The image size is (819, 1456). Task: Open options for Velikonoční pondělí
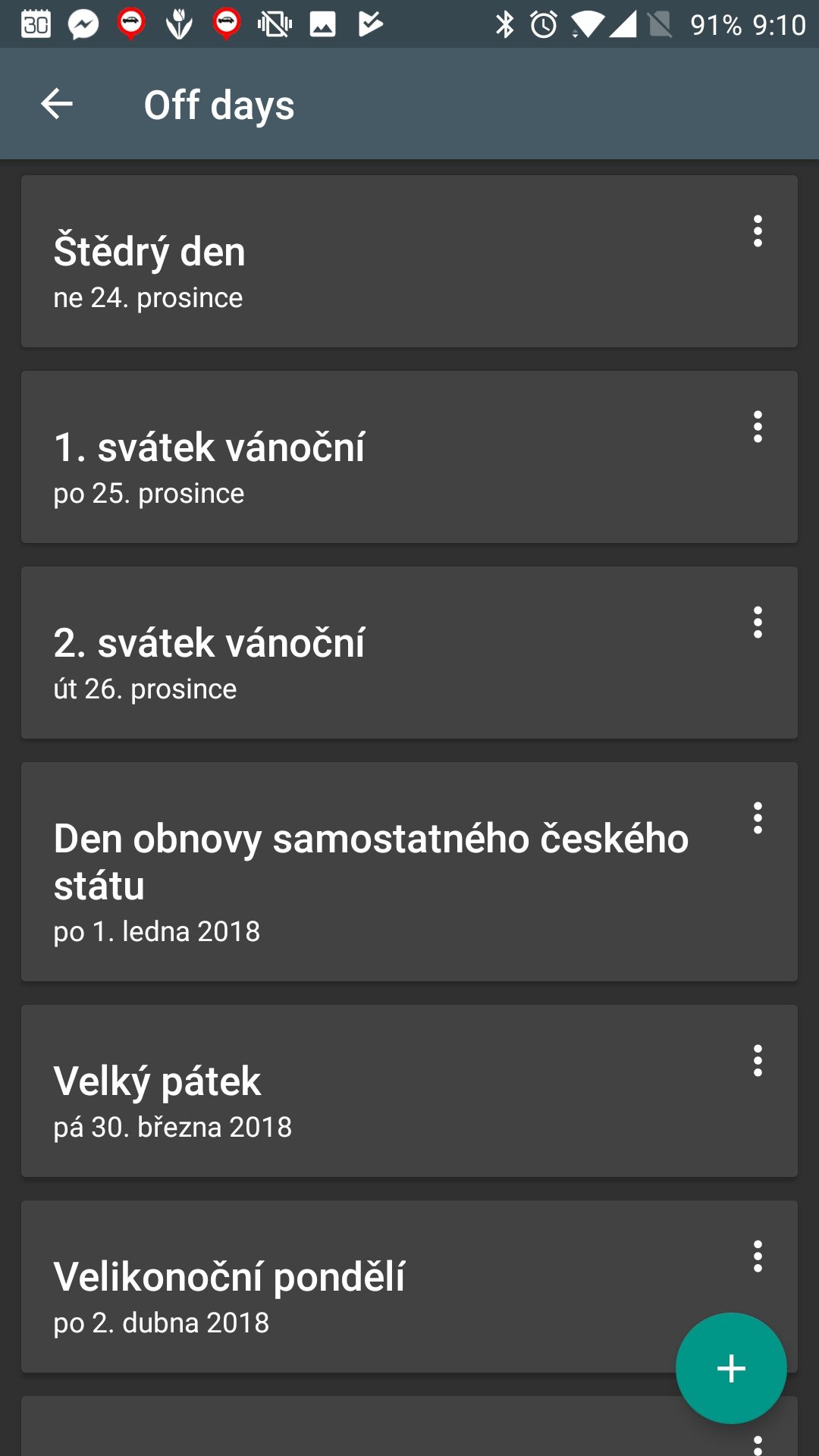[x=758, y=1256]
